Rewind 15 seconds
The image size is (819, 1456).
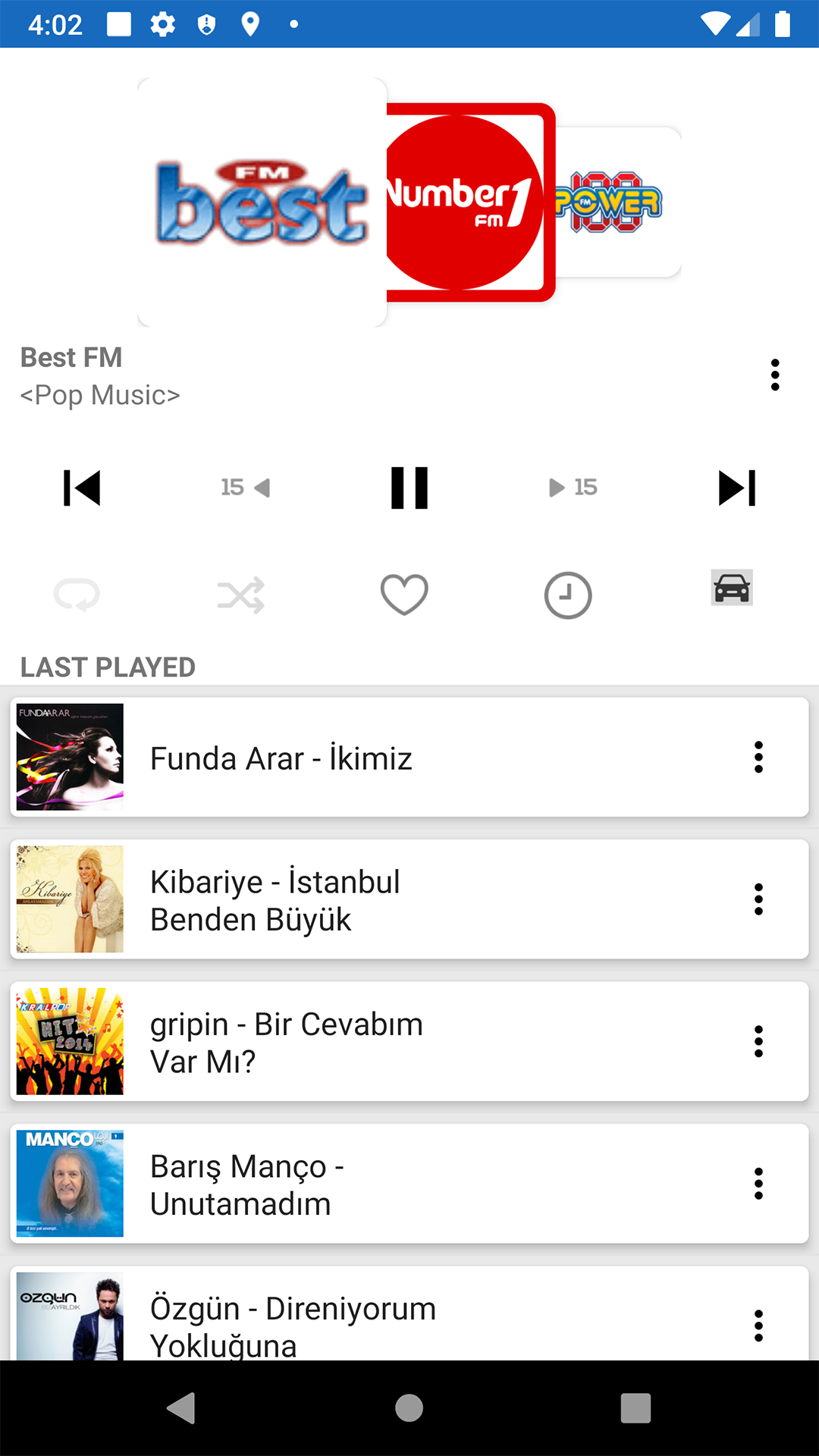pos(245,487)
